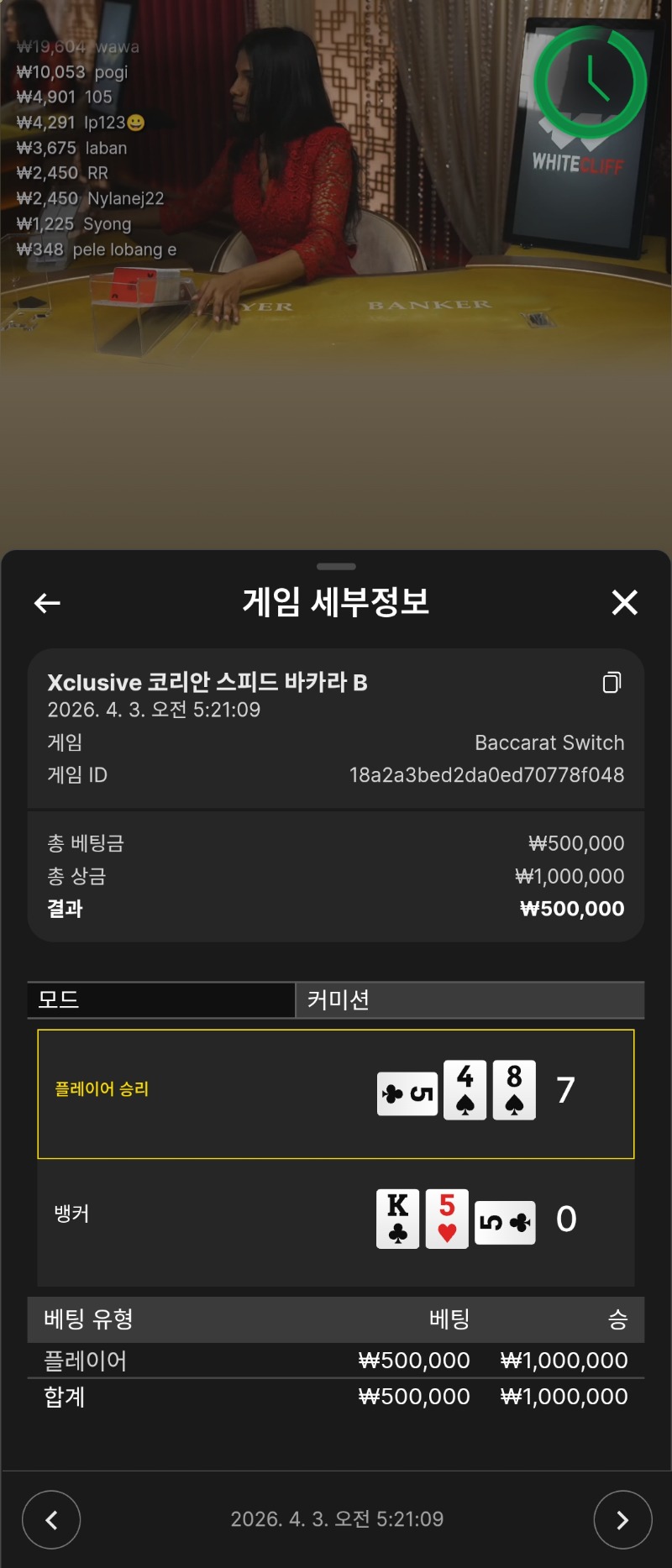Go to the next game record
672x1568 pixels.
(x=622, y=1519)
